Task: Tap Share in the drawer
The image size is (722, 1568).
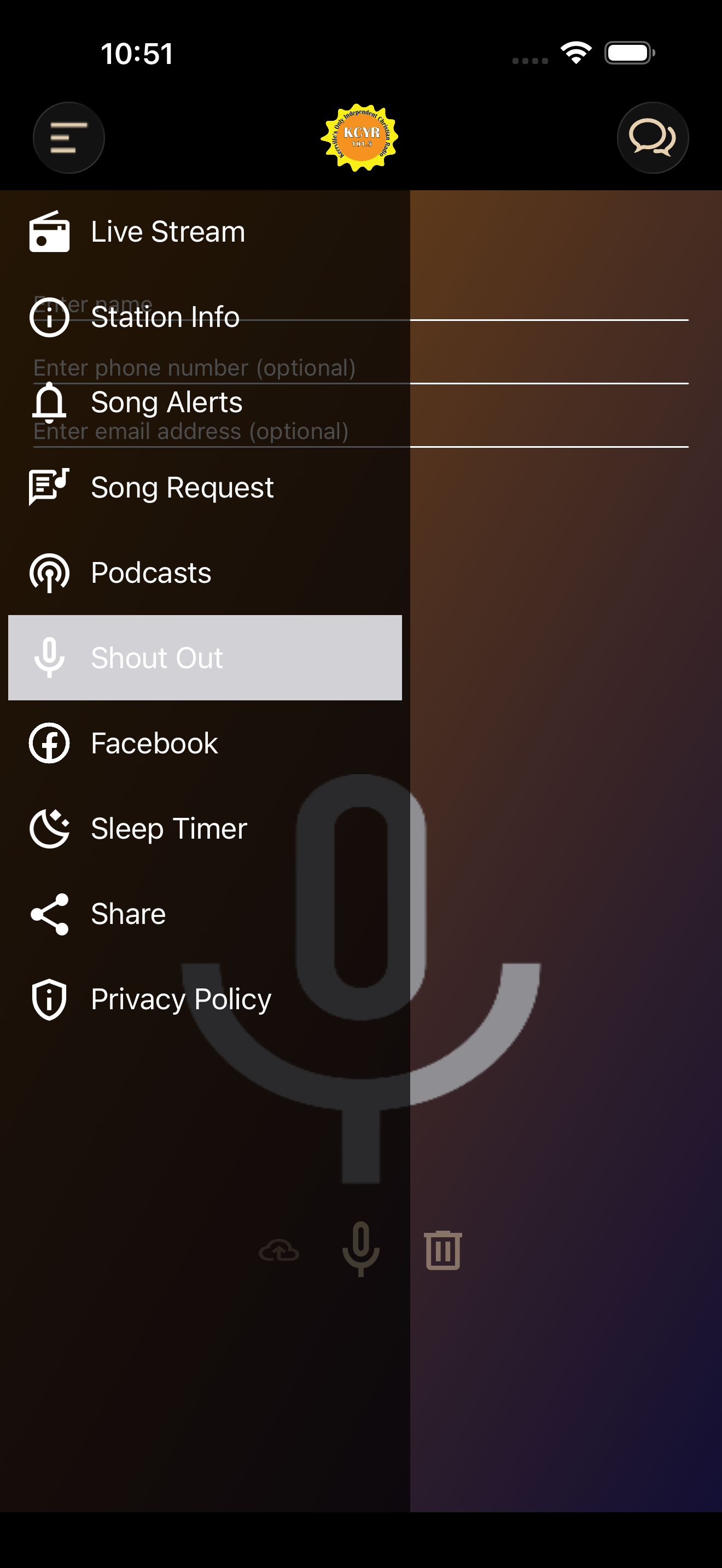Action: pyautogui.click(x=205, y=914)
